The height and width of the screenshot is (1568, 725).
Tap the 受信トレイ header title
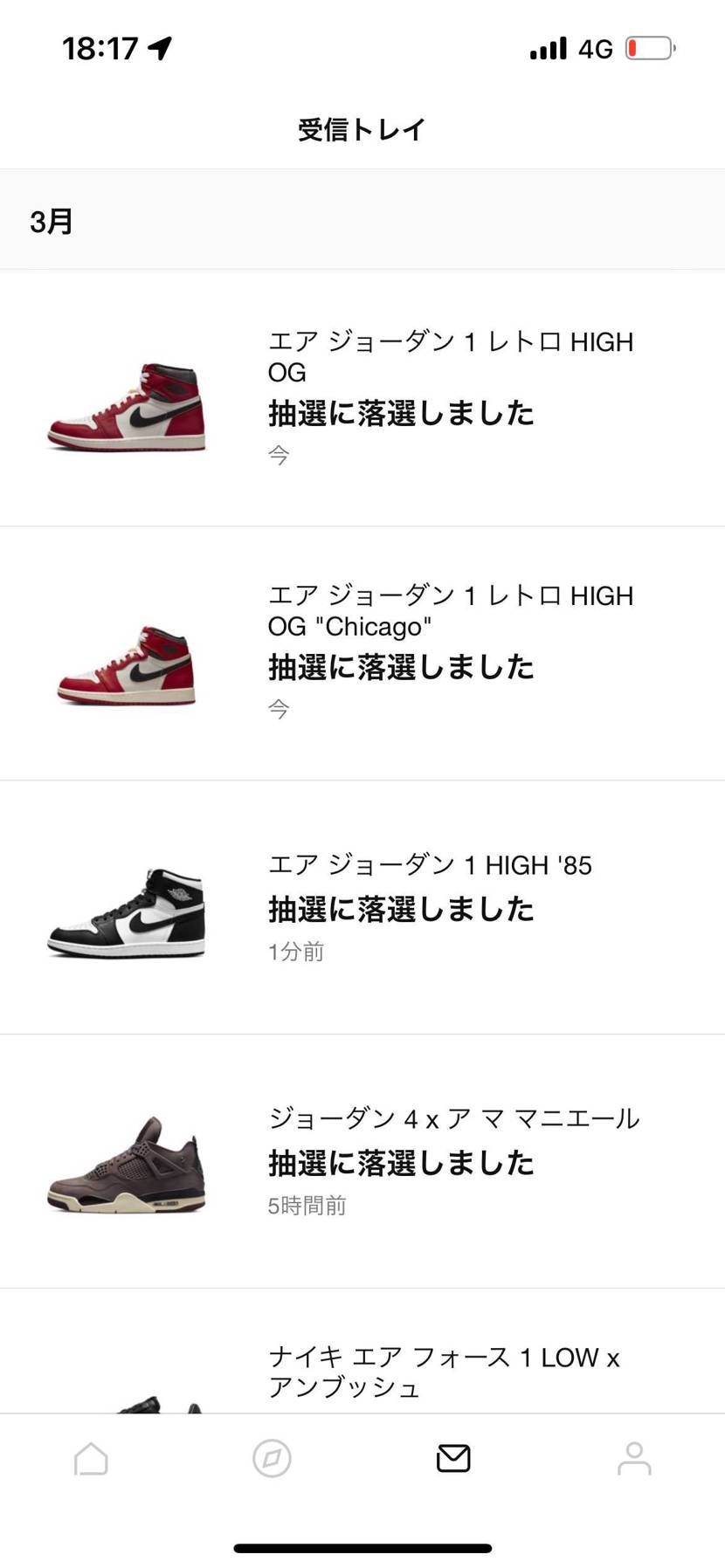(362, 128)
